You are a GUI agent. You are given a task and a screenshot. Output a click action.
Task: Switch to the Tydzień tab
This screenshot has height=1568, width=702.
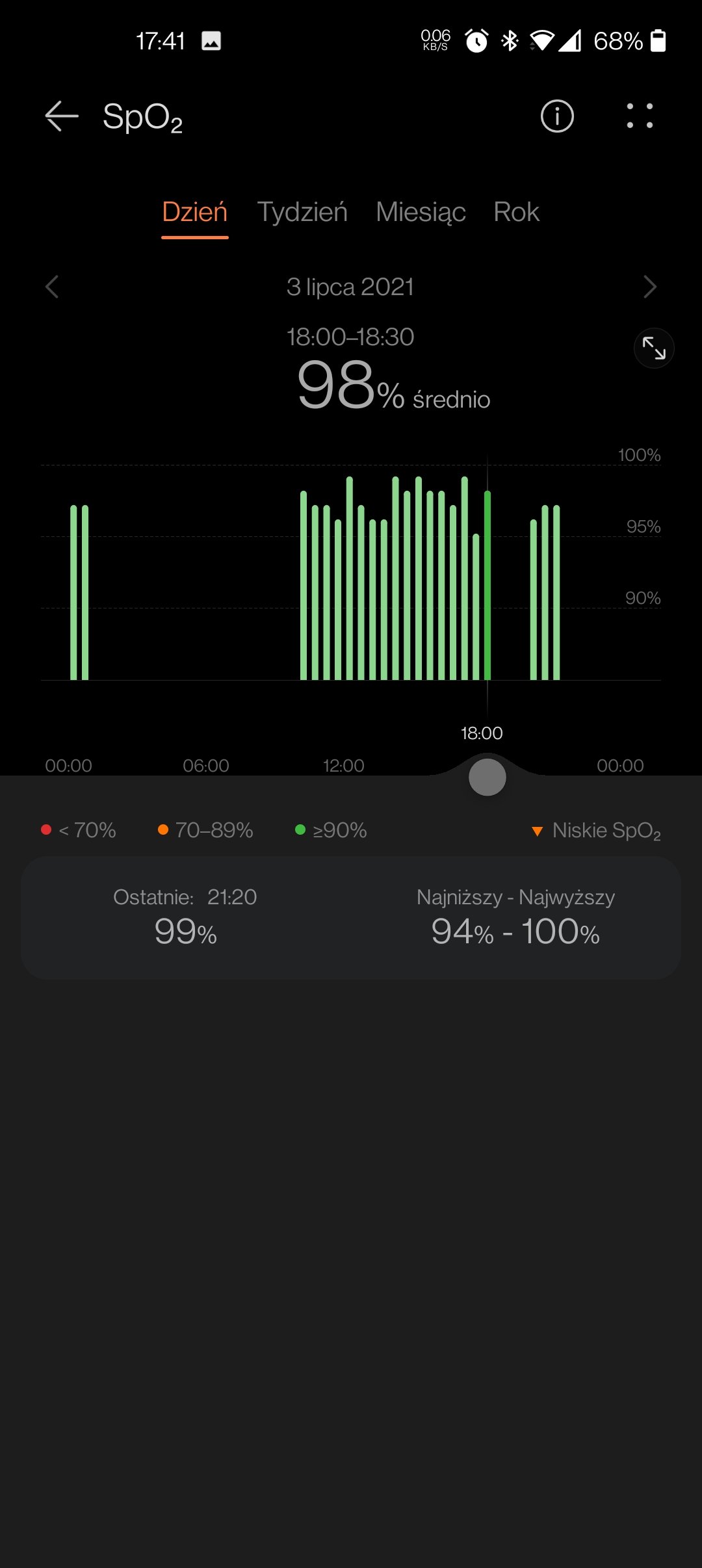302,213
